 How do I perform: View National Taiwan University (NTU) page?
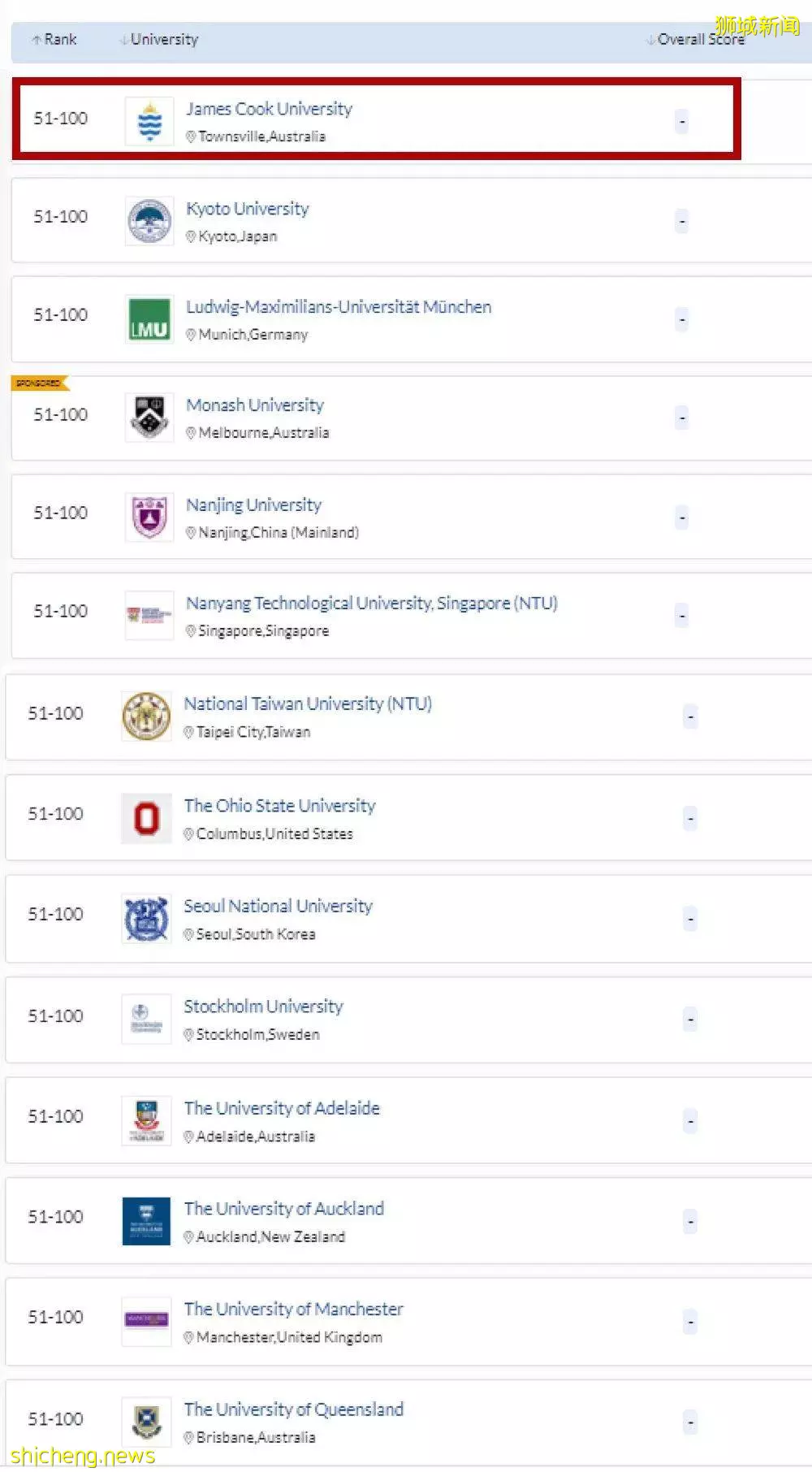click(308, 704)
